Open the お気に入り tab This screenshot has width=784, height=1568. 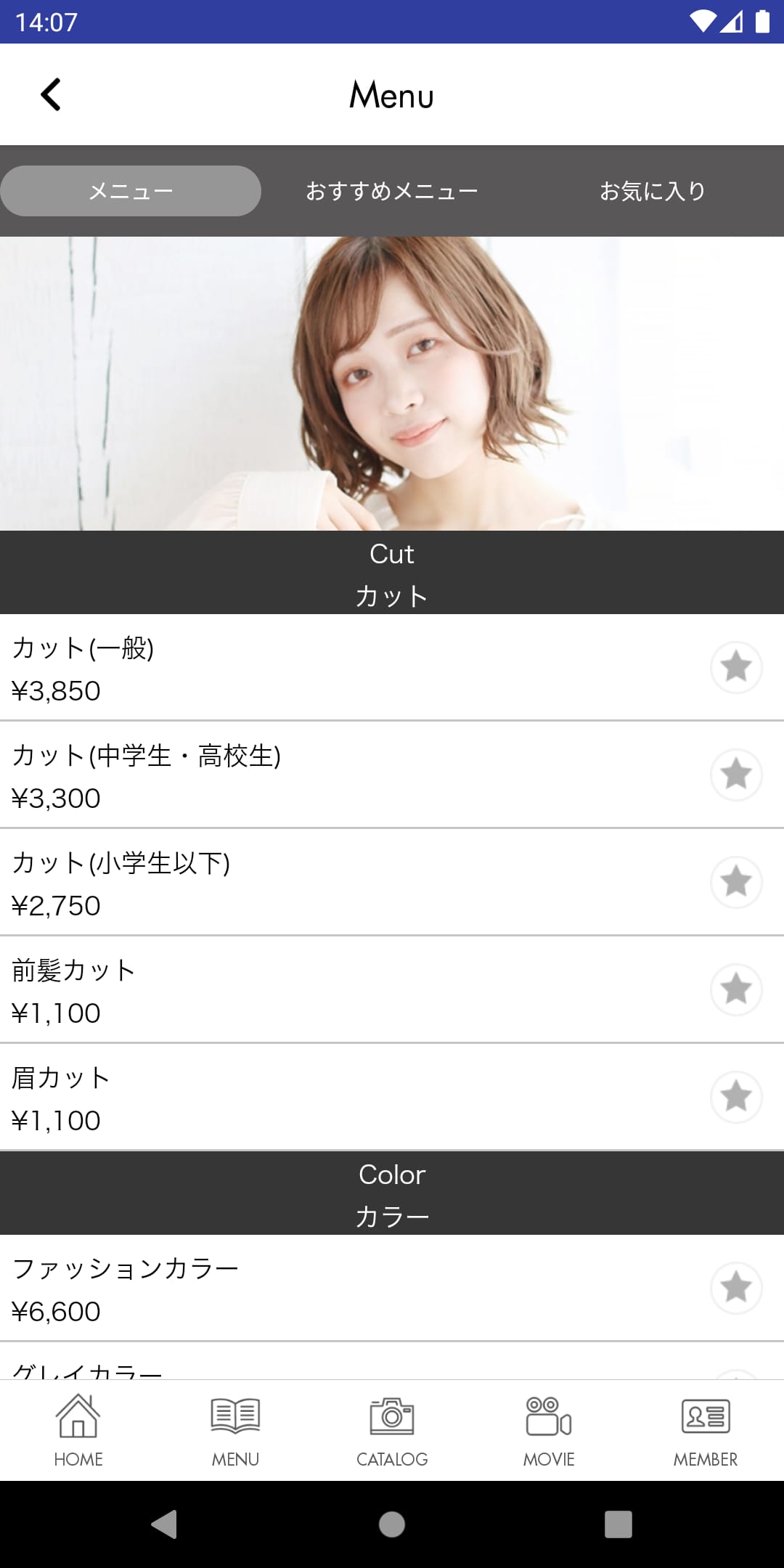click(651, 190)
